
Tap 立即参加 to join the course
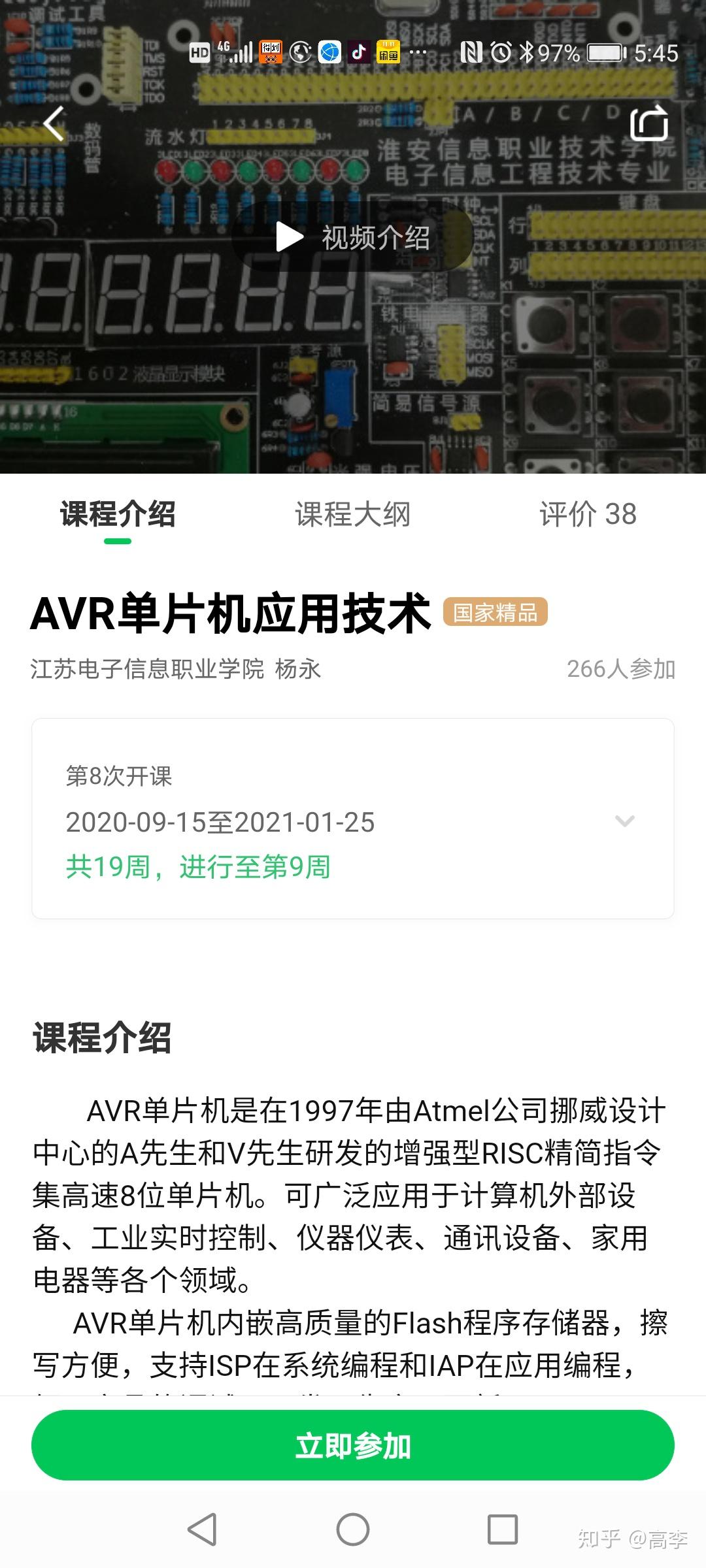click(x=353, y=1445)
